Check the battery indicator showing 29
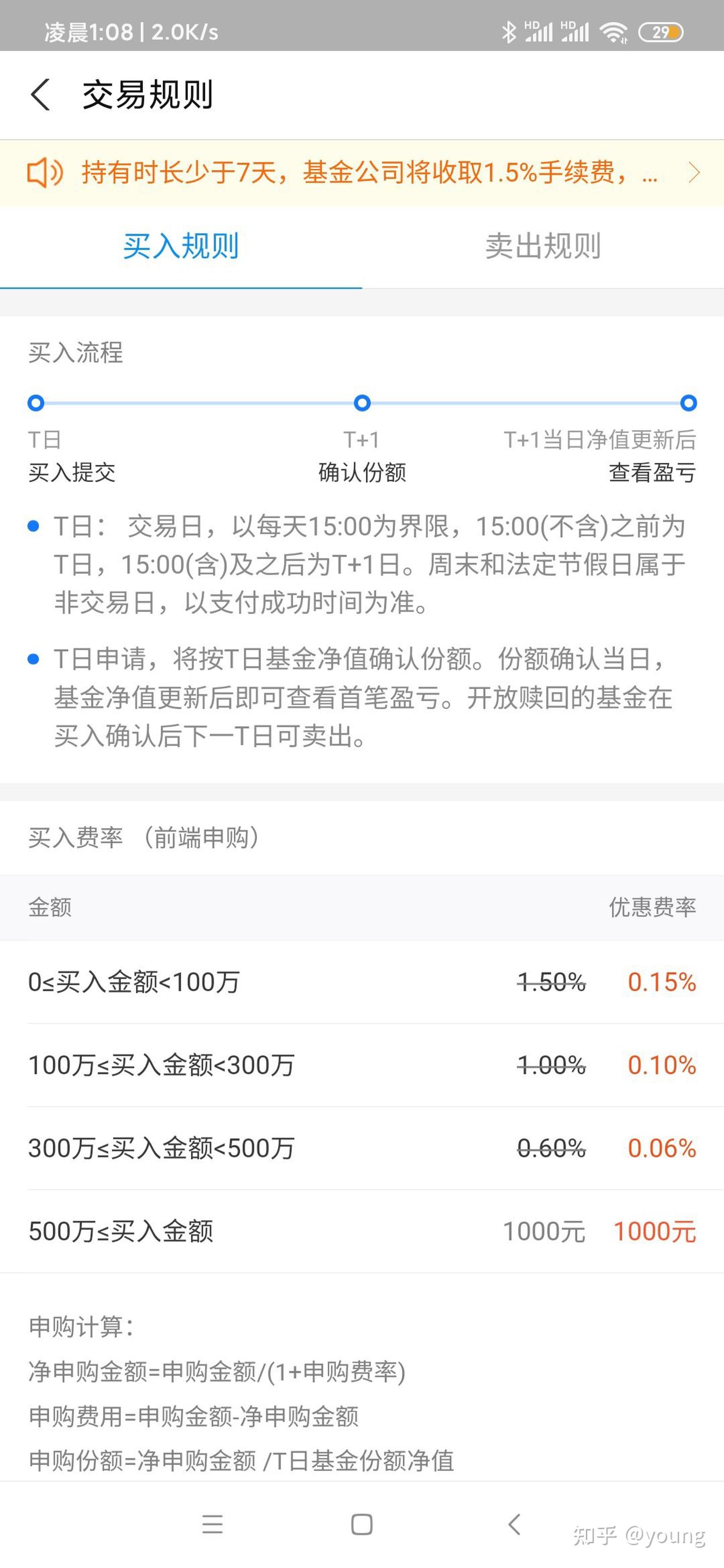Viewport: 724px width, 1568px height. click(x=664, y=33)
